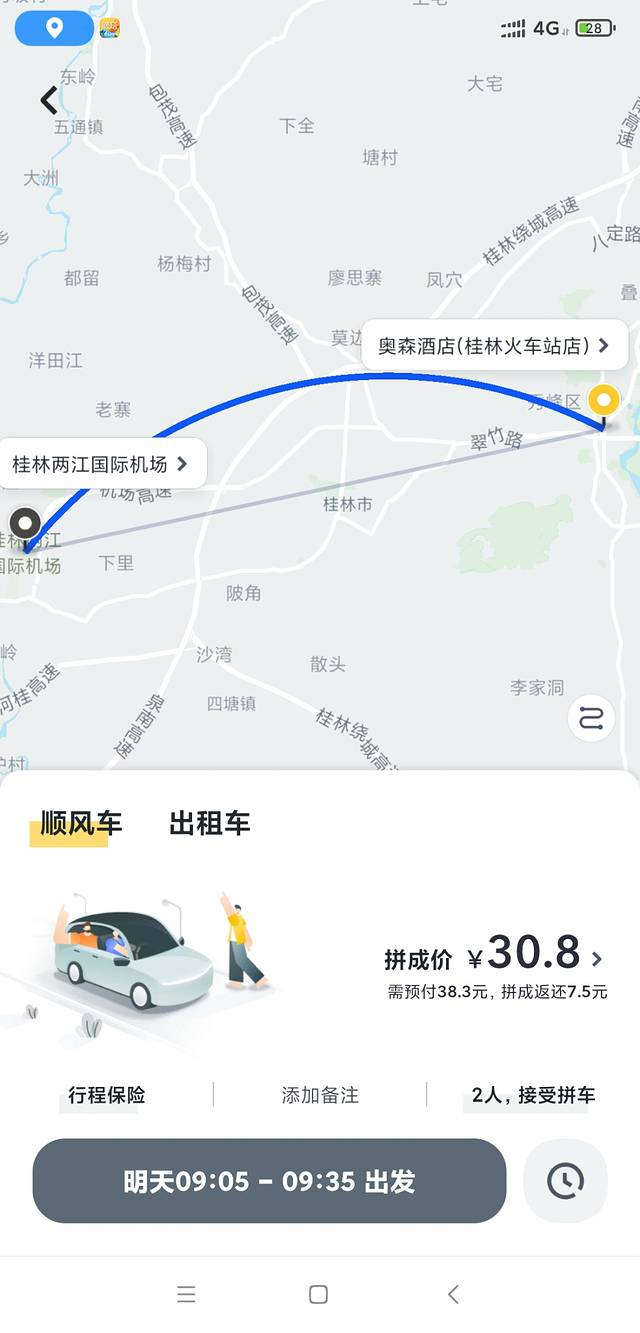View 拼成价 ¥30.8 price details
Viewport: 640px width, 1333px height.
[x=495, y=957]
